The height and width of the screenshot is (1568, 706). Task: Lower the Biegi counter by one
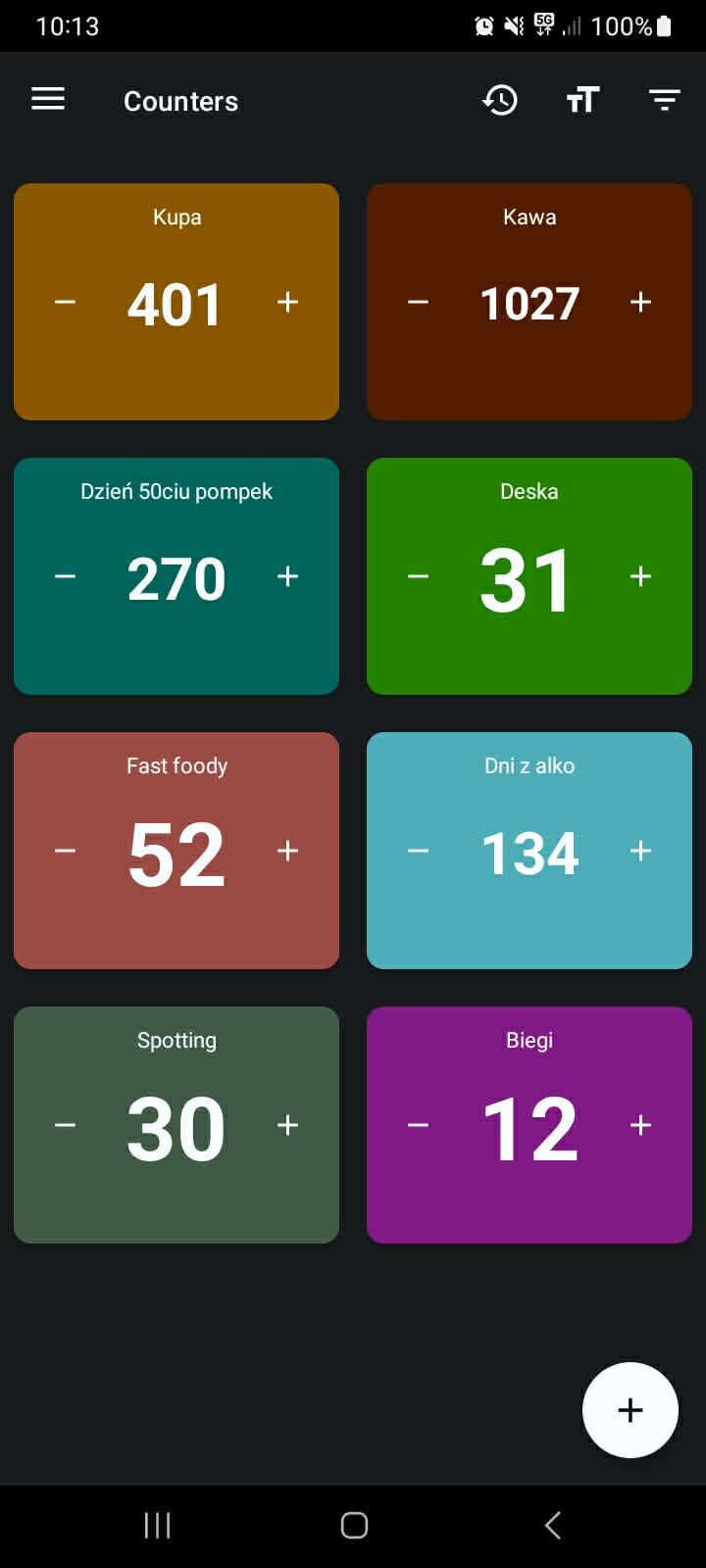click(419, 1125)
